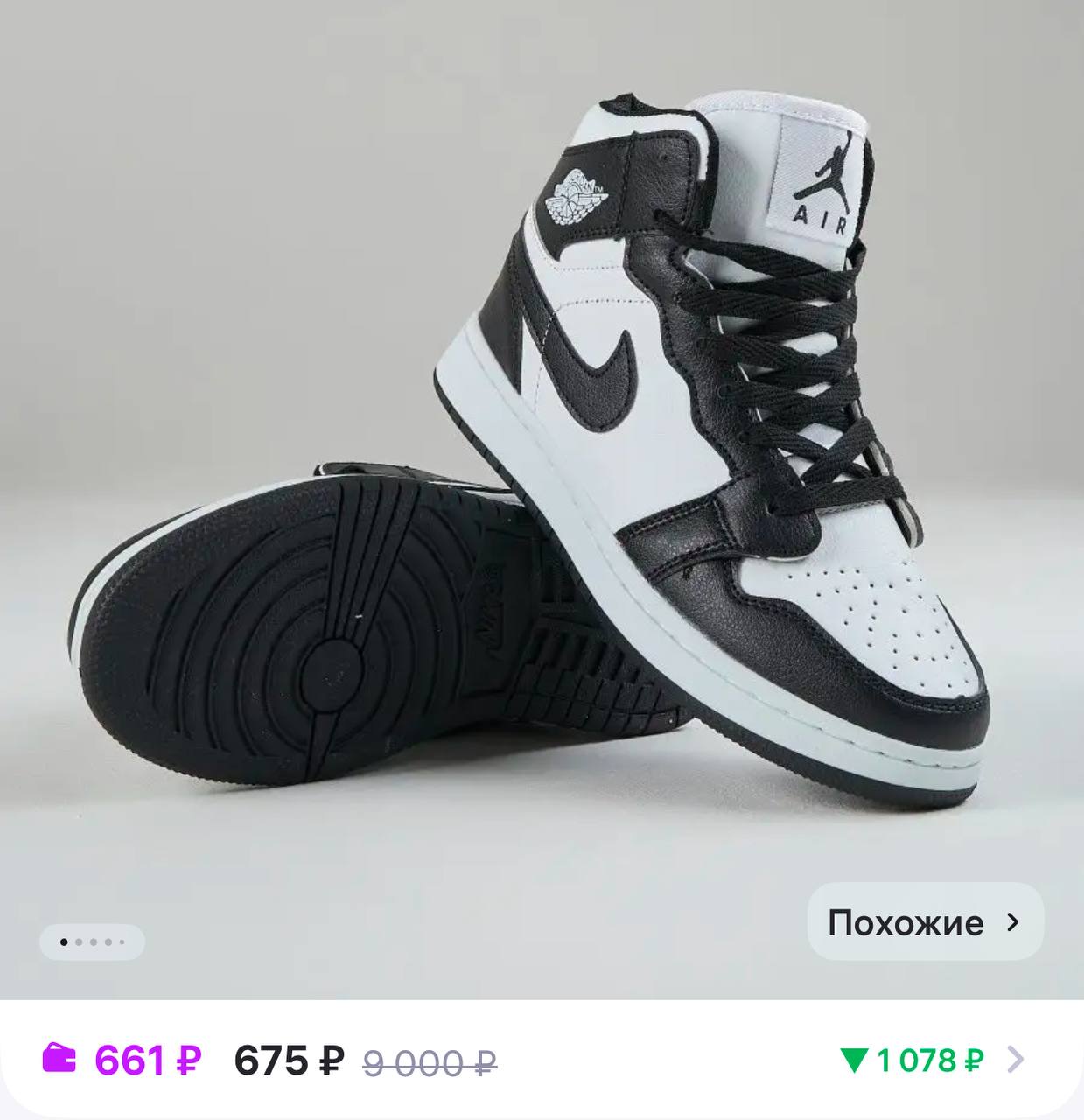
Task: Open price history showing 1 078 ₽
Action: coord(930,1060)
